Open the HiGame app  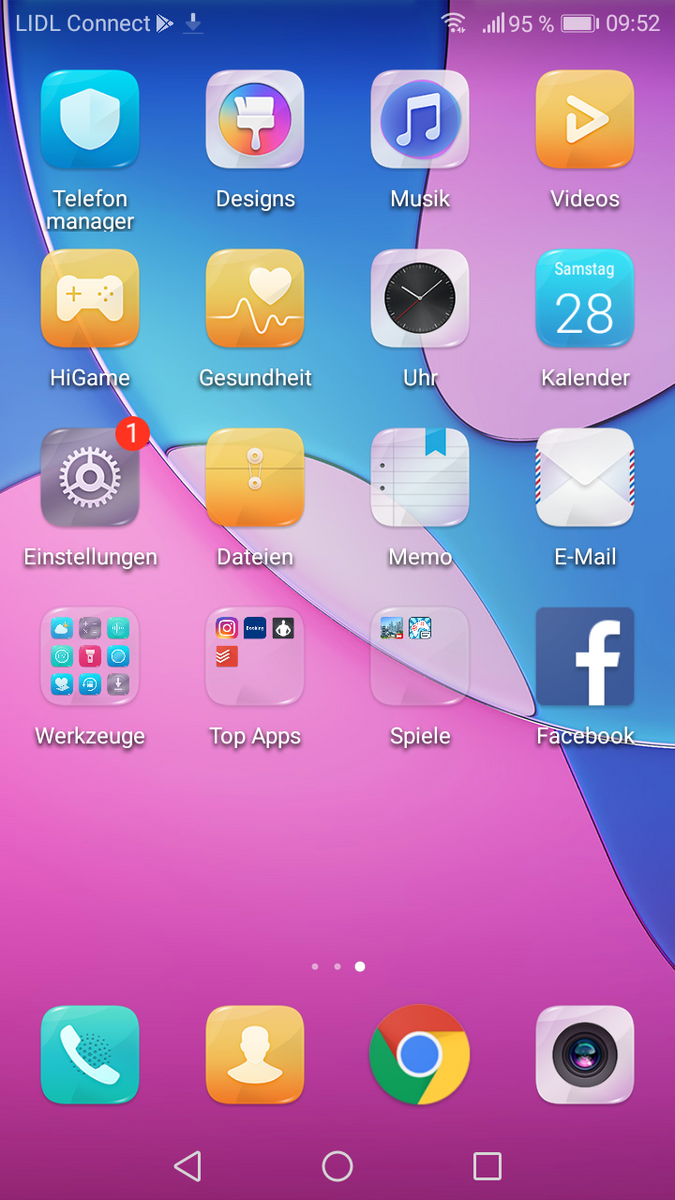[90, 299]
